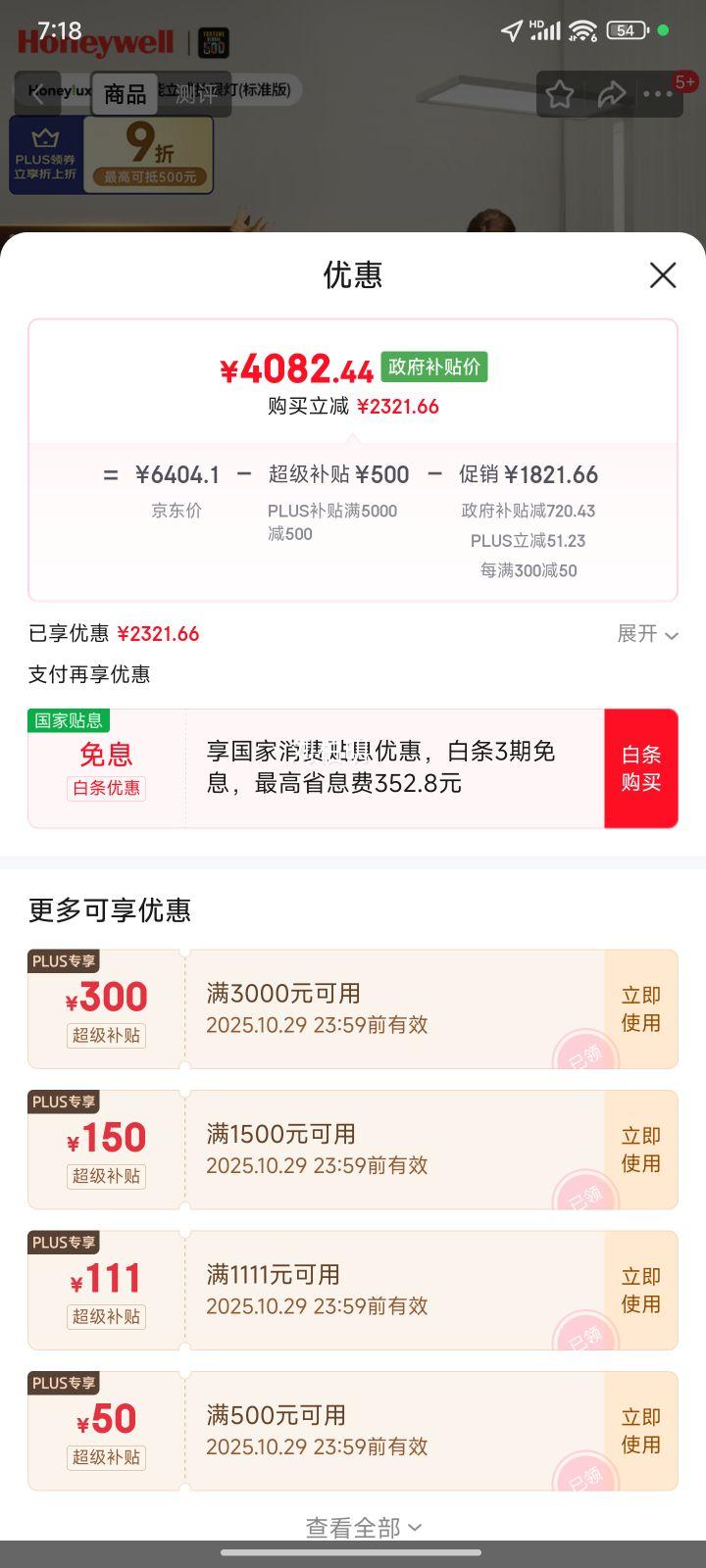The image size is (706, 1568).
Task: Use the ¥150 coupon with 立即使用
Action: (x=641, y=1150)
